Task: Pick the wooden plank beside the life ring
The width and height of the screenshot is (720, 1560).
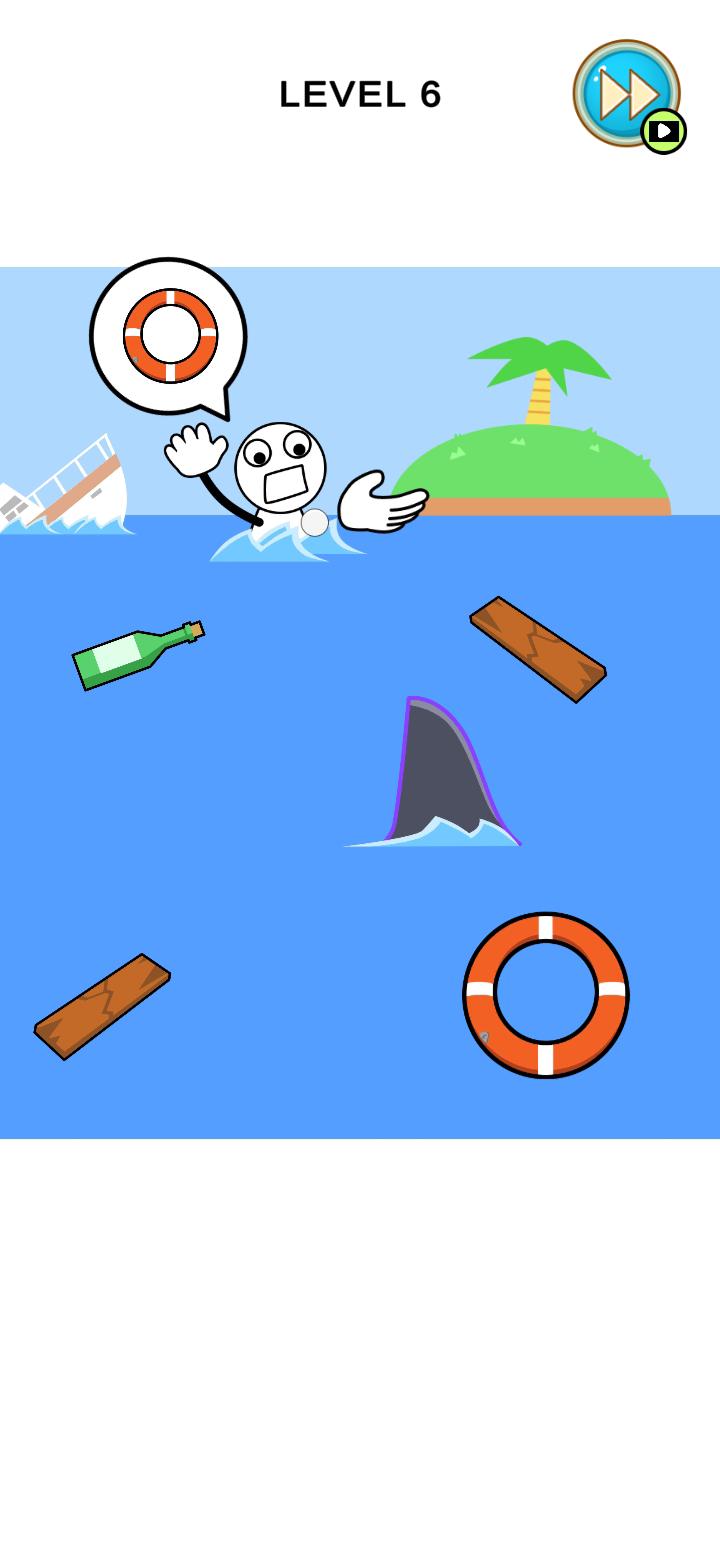Action: tap(102, 1006)
